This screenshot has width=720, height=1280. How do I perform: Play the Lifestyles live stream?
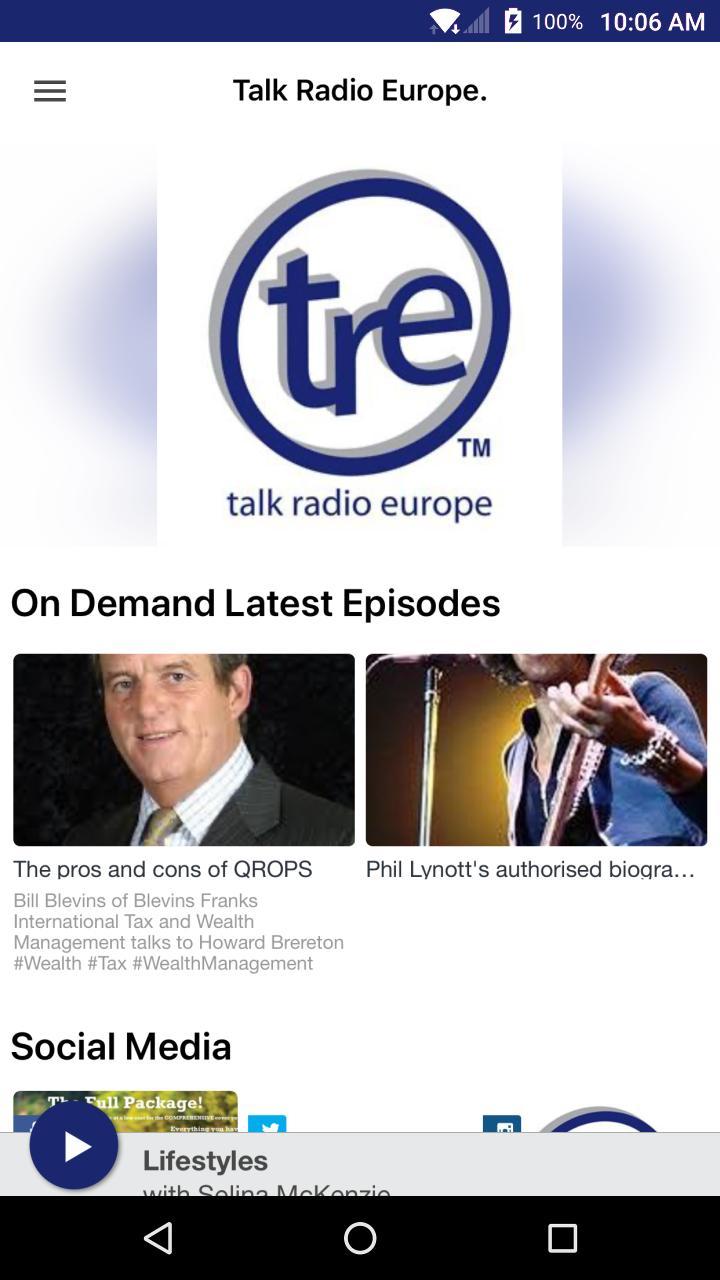(x=73, y=1146)
